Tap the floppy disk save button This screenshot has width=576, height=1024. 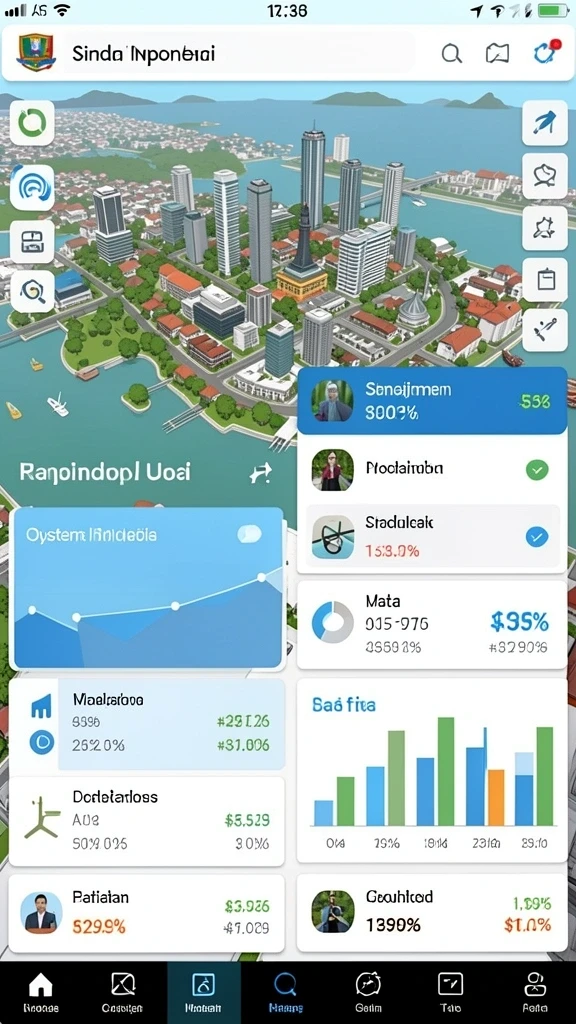32,242
